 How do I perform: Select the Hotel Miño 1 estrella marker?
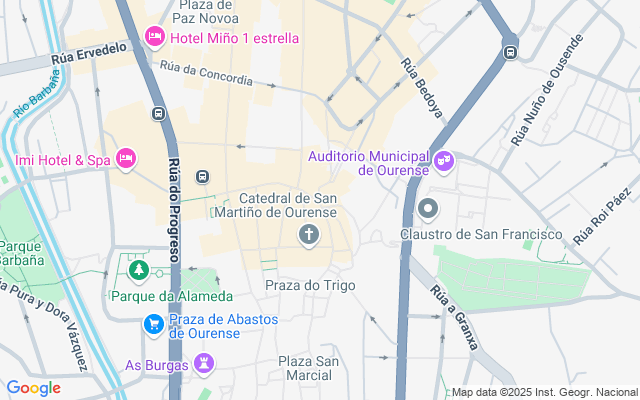(x=155, y=38)
